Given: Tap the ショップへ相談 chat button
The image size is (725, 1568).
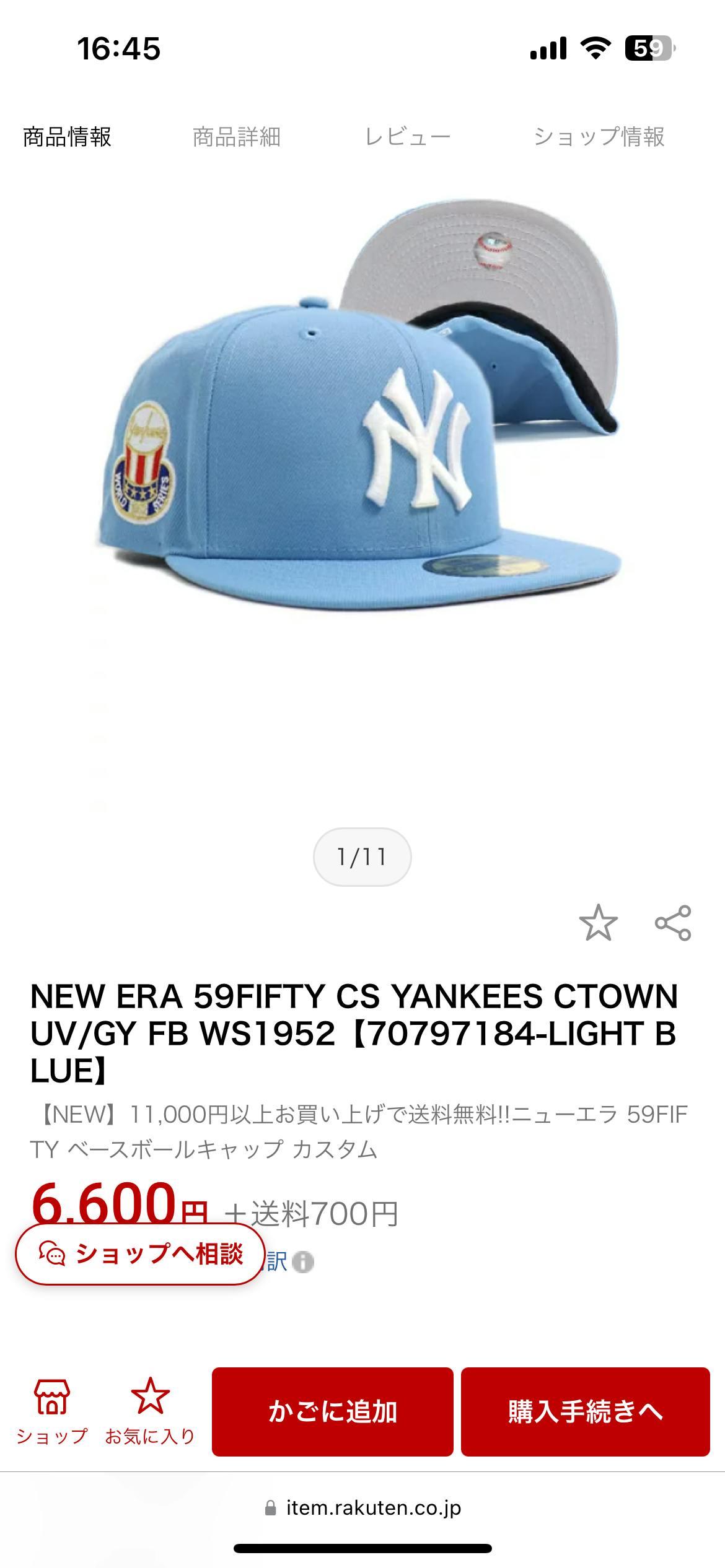Looking at the screenshot, I should coord(141,1254).
